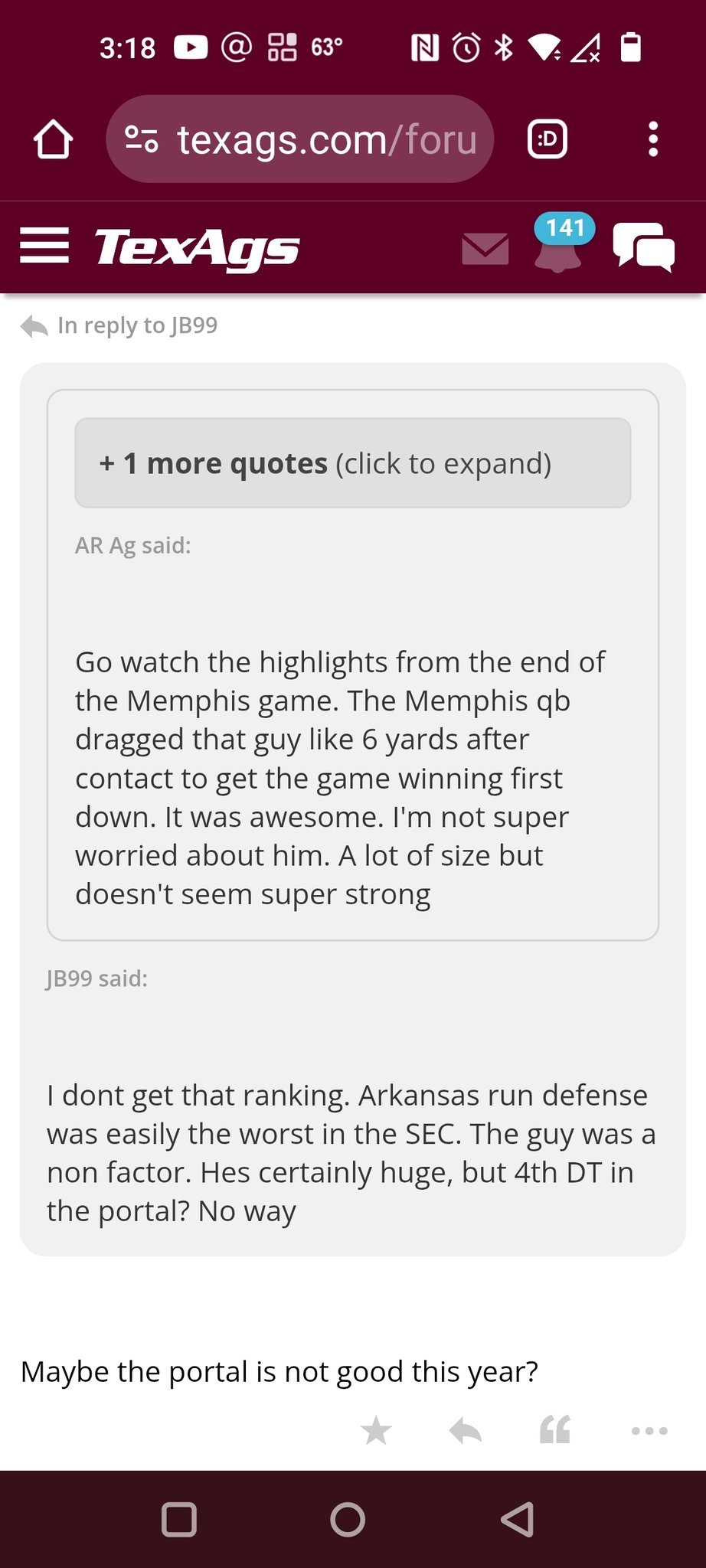Open the forum chat bubbles icon
The image size is (706, 1568).
pos(643,247)
